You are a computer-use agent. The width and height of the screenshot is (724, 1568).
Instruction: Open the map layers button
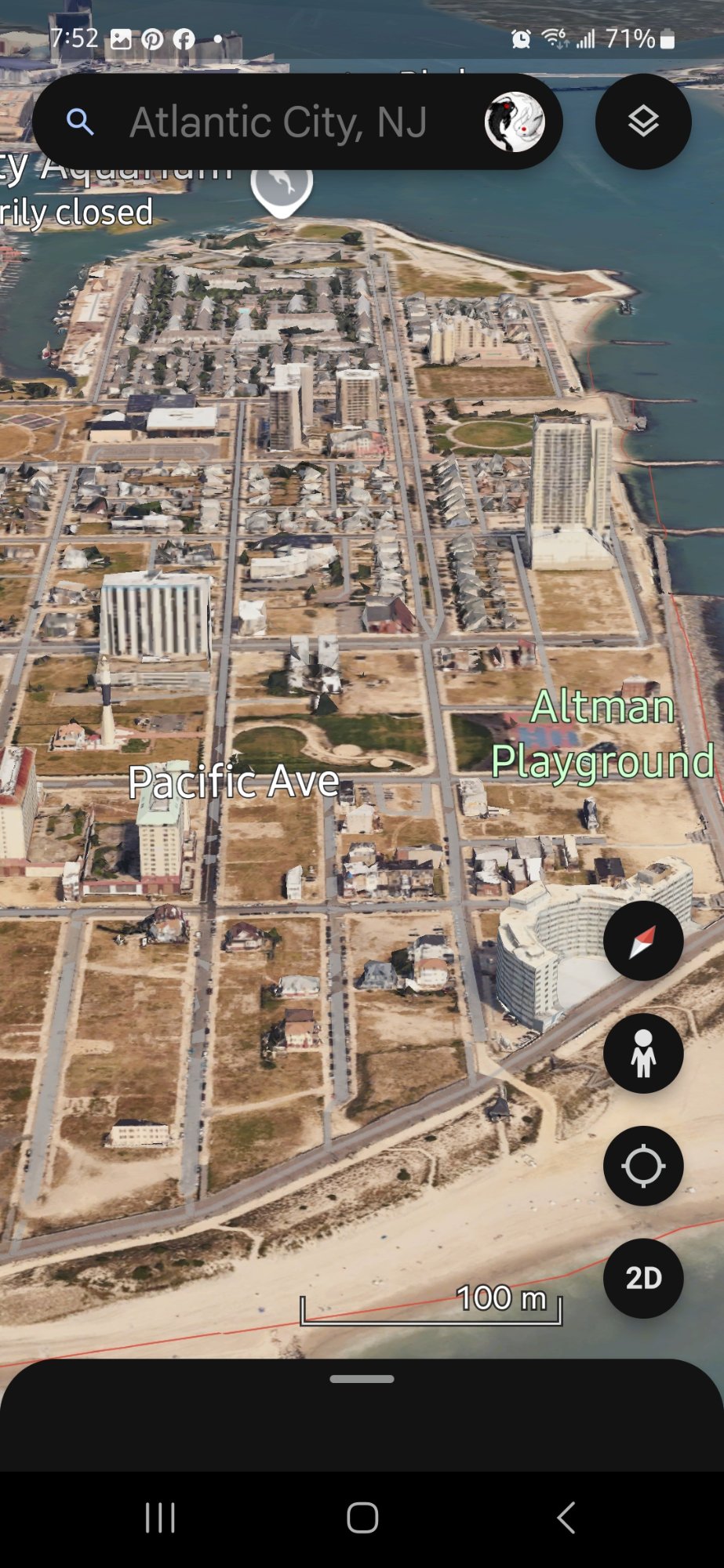tap(643, 122)
